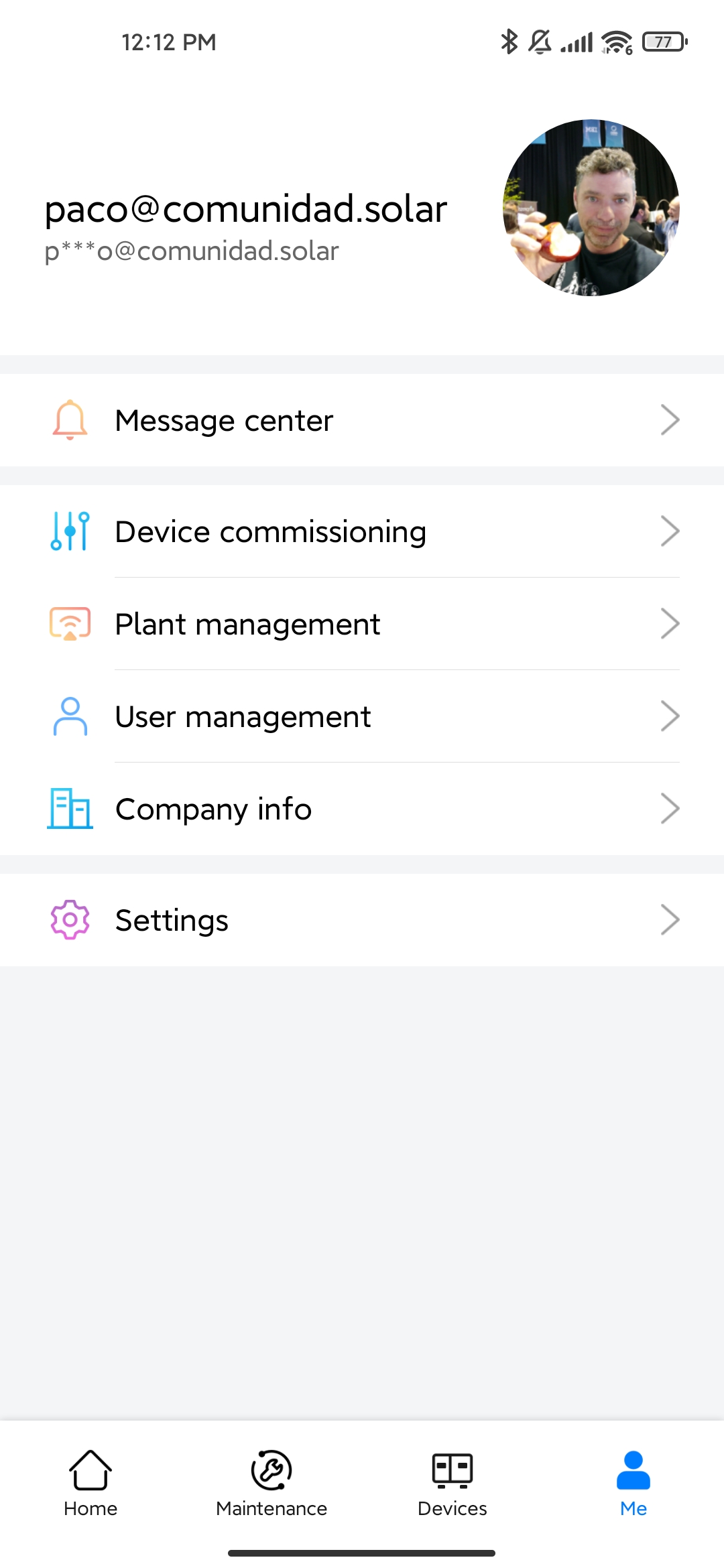Screen dimensions: 724x1568
Task: Tap the paco@comunidad.solar account name
Action: (x=245, y=209)
